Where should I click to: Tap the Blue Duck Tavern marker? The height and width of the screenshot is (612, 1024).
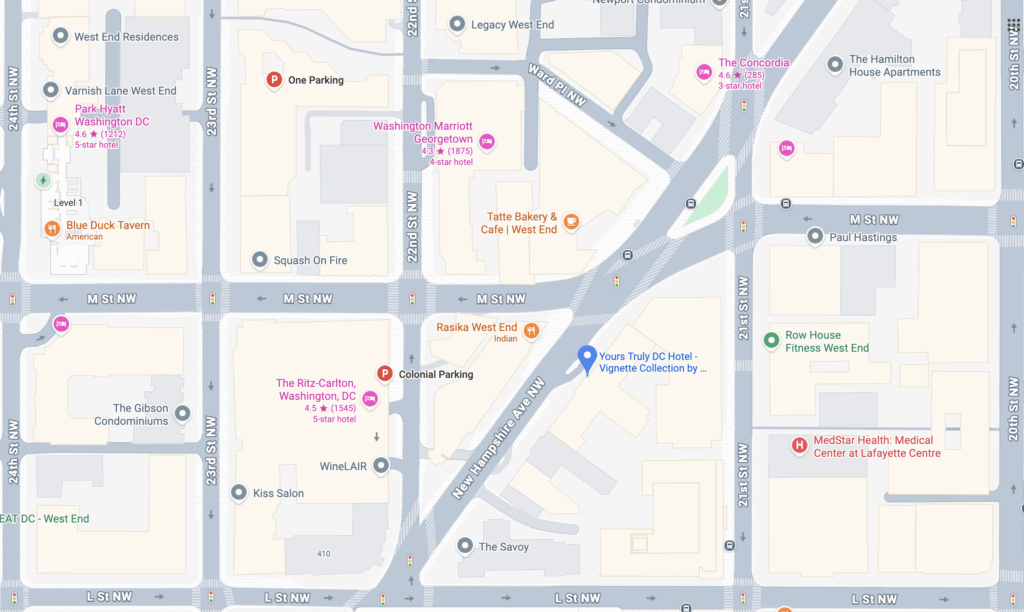click(52, 228)
